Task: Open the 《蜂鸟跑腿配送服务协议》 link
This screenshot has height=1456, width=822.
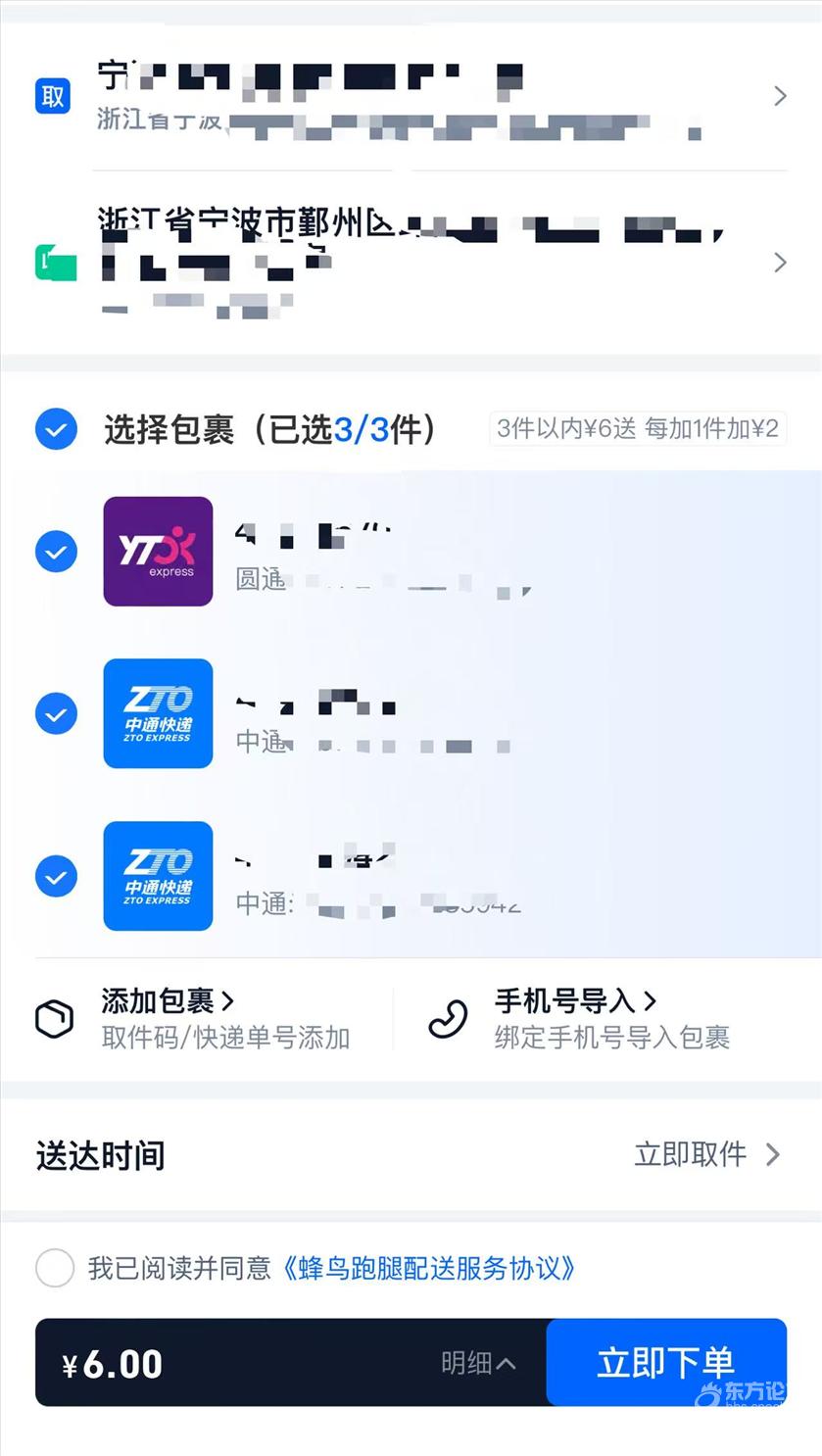Action: tap(428, 1268)
